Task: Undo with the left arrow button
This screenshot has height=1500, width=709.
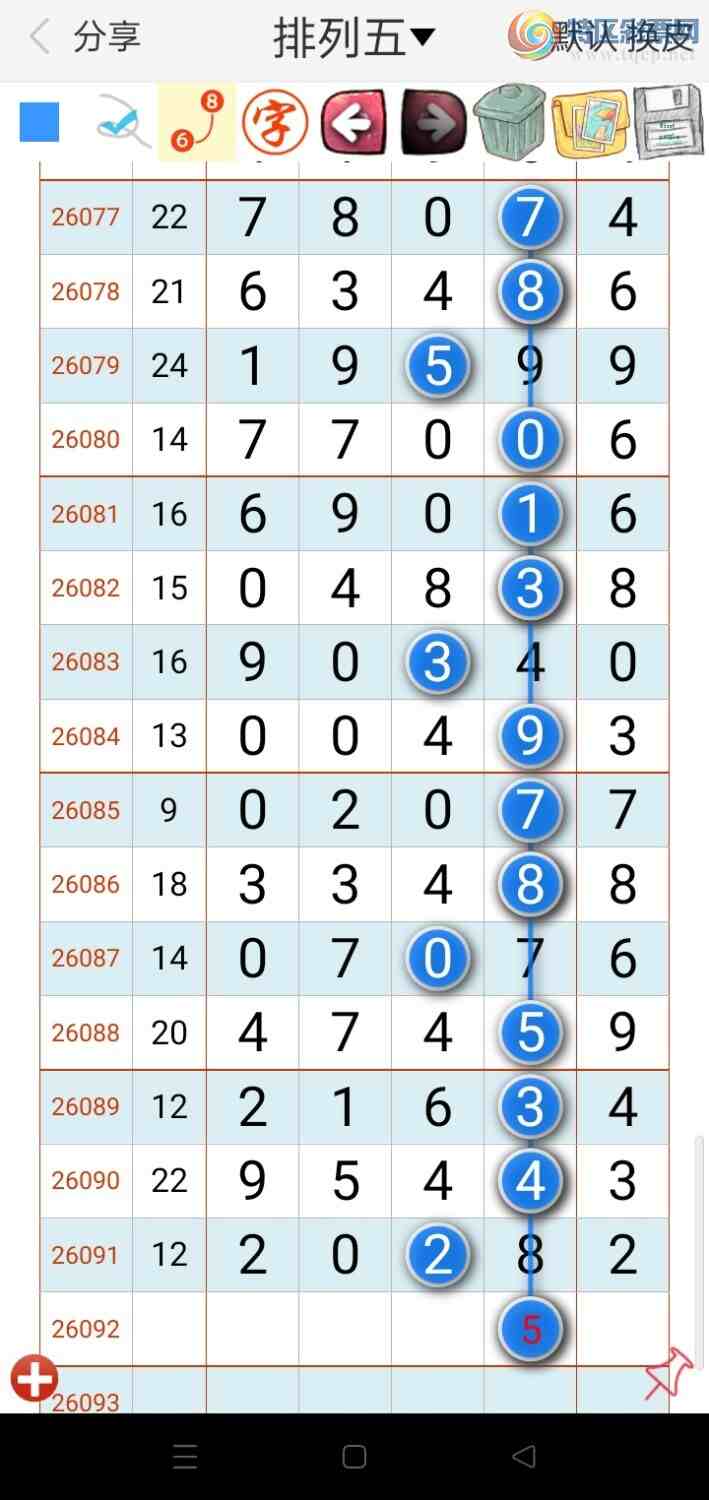Action: pyautogui.click(x=353, y=123)
